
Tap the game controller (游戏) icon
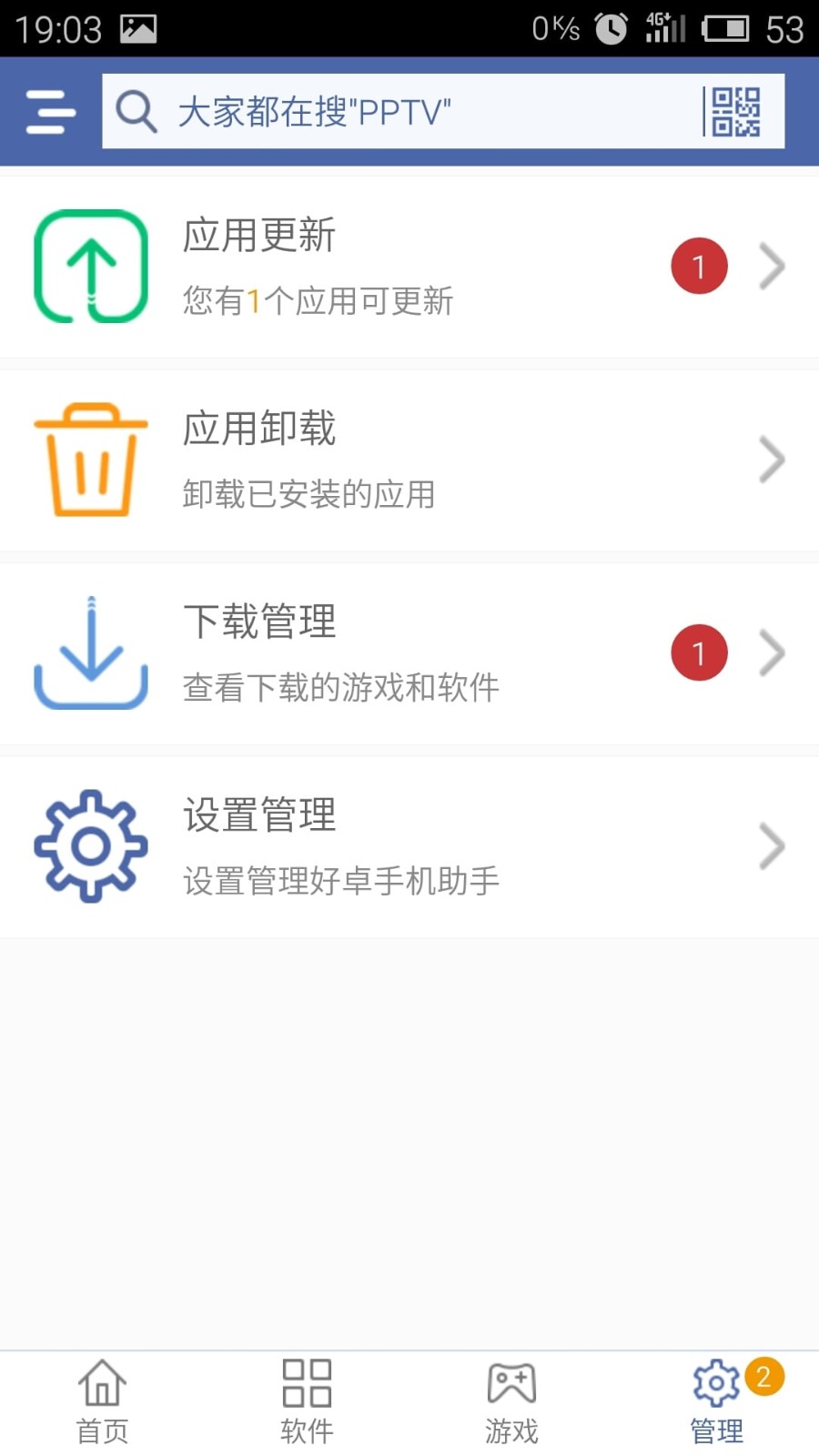click(511, 1385)
